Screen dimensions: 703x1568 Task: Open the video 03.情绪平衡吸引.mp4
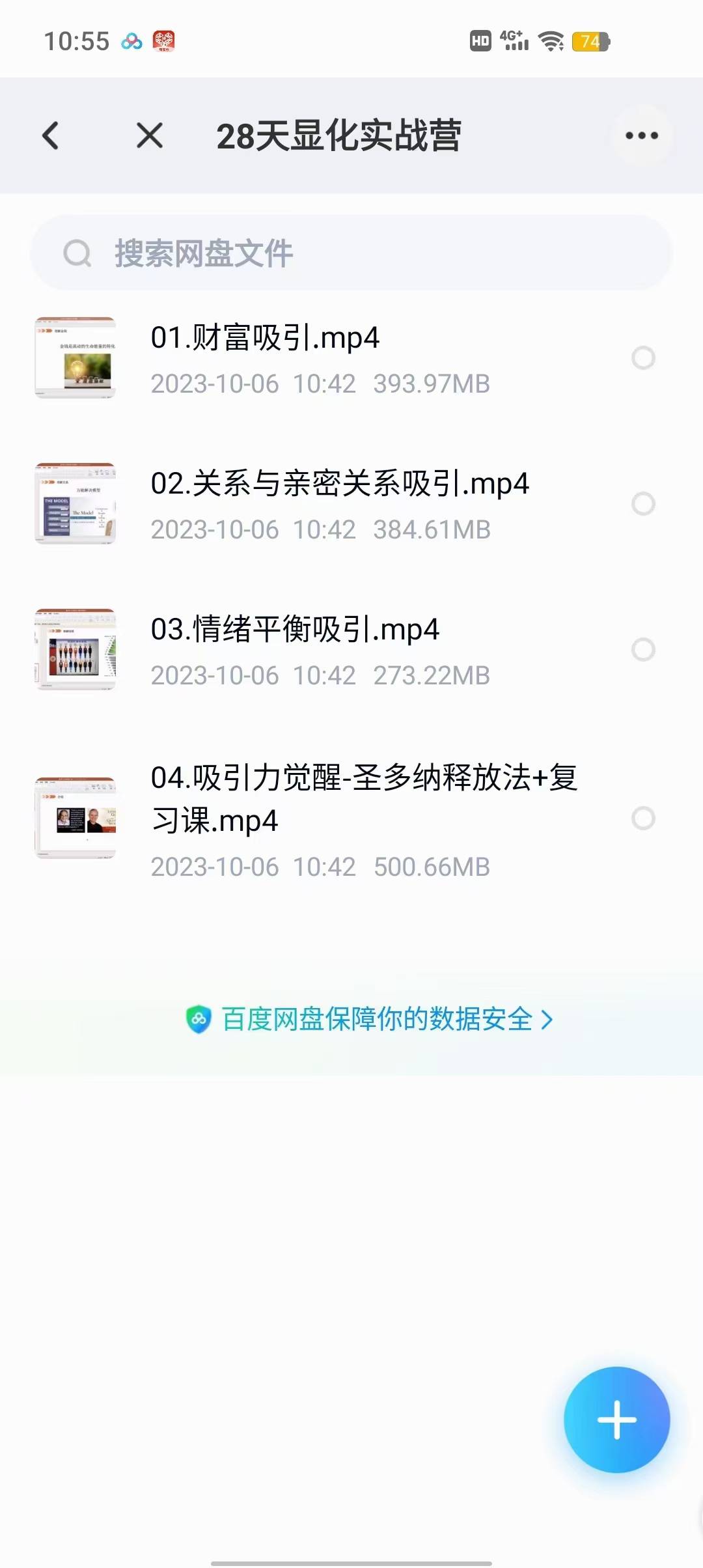tap(295, 630)
